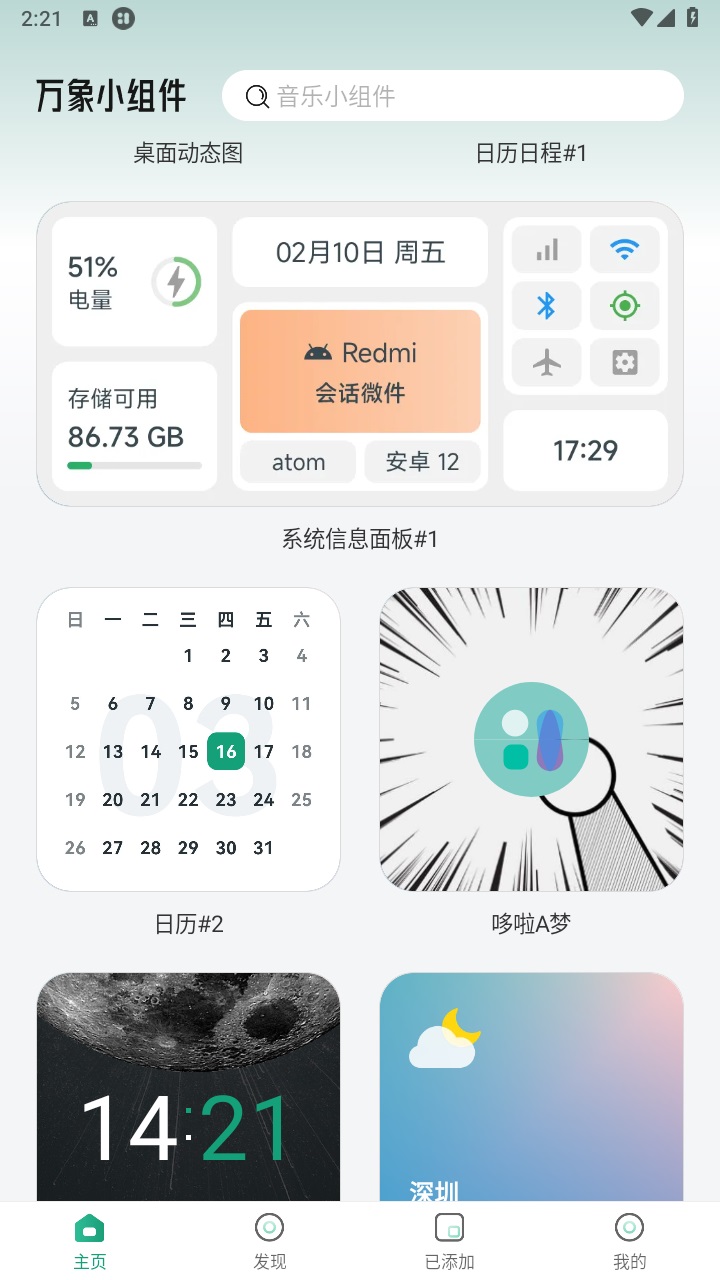Open the moon clock widget showing 14:21

(x=188, y=1090)
